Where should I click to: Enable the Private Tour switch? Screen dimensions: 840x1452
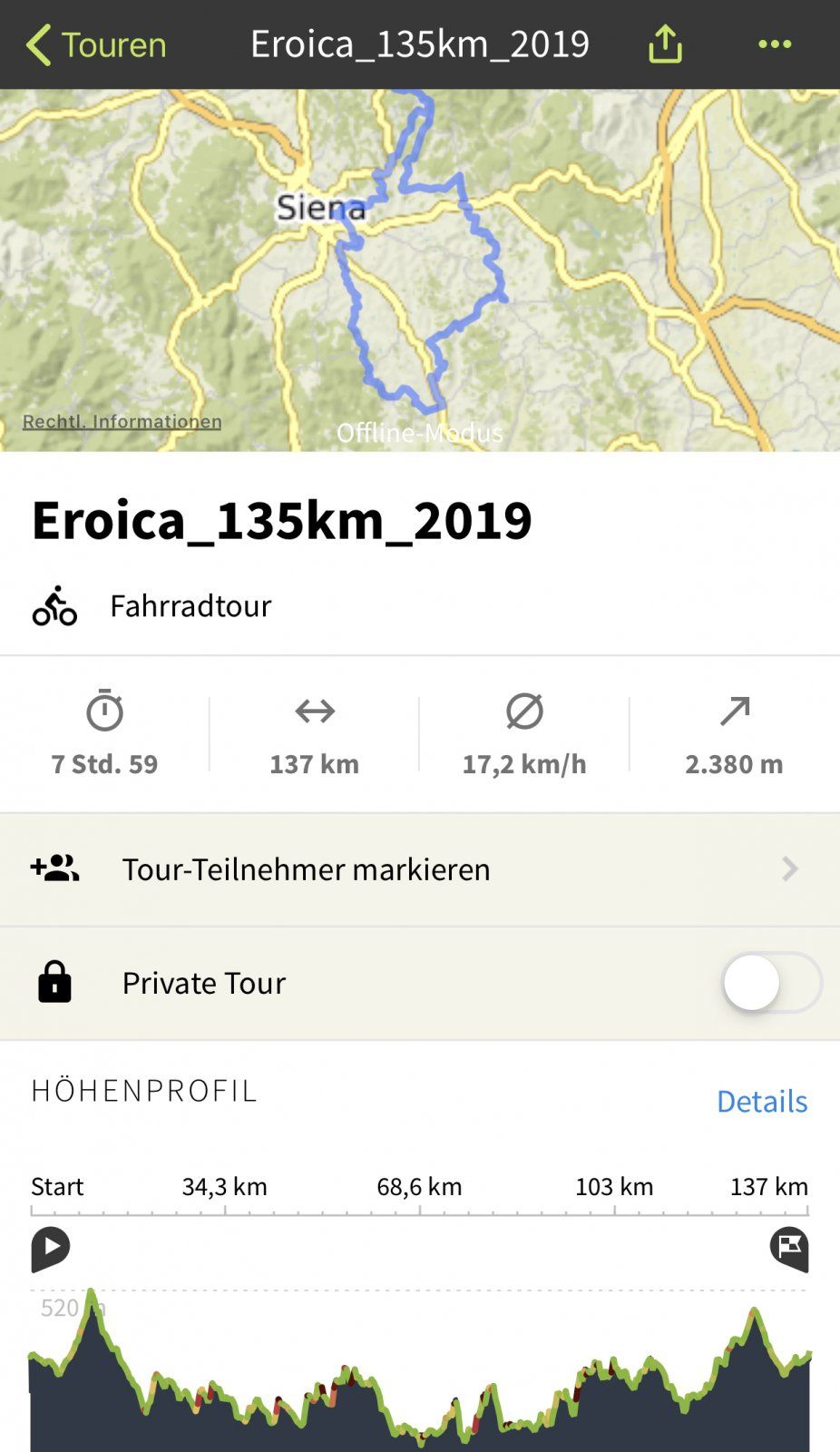(x=770, y=983)
